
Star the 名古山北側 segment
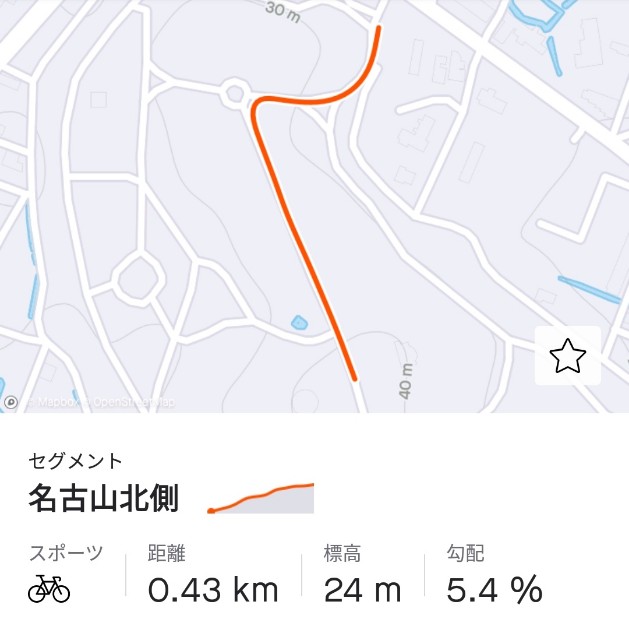point(567,356)
